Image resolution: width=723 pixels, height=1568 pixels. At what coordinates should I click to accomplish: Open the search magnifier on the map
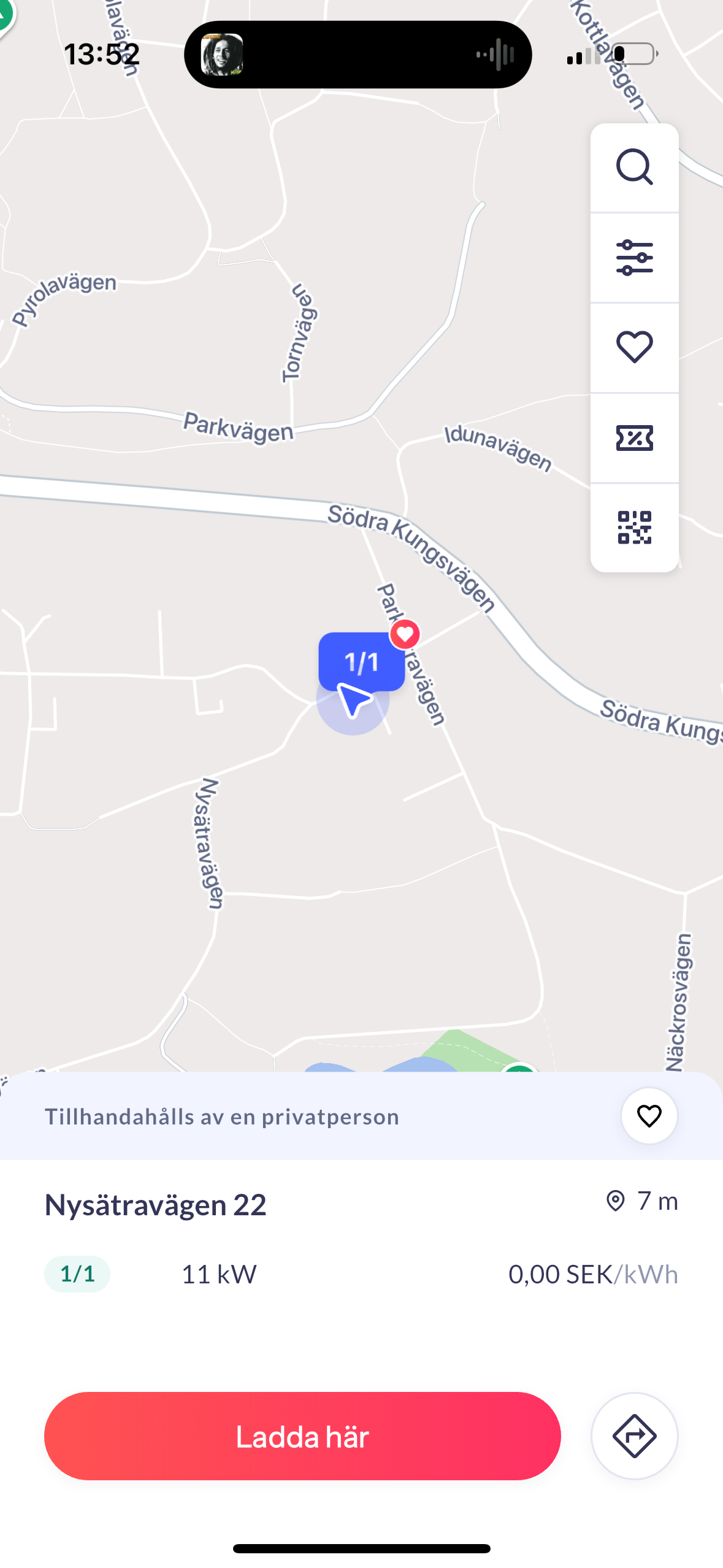pos(634,167)
